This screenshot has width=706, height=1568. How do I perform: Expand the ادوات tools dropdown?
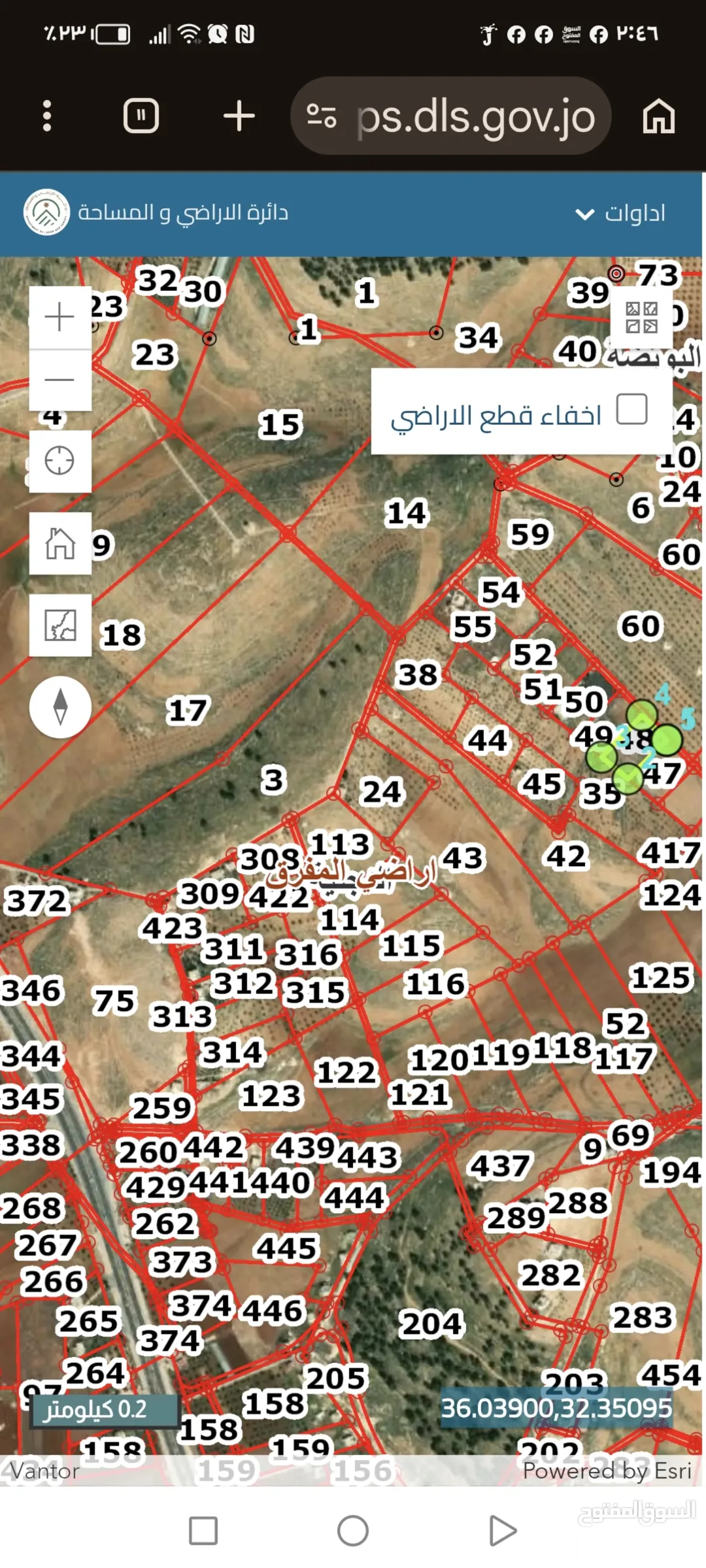point(620,213)
